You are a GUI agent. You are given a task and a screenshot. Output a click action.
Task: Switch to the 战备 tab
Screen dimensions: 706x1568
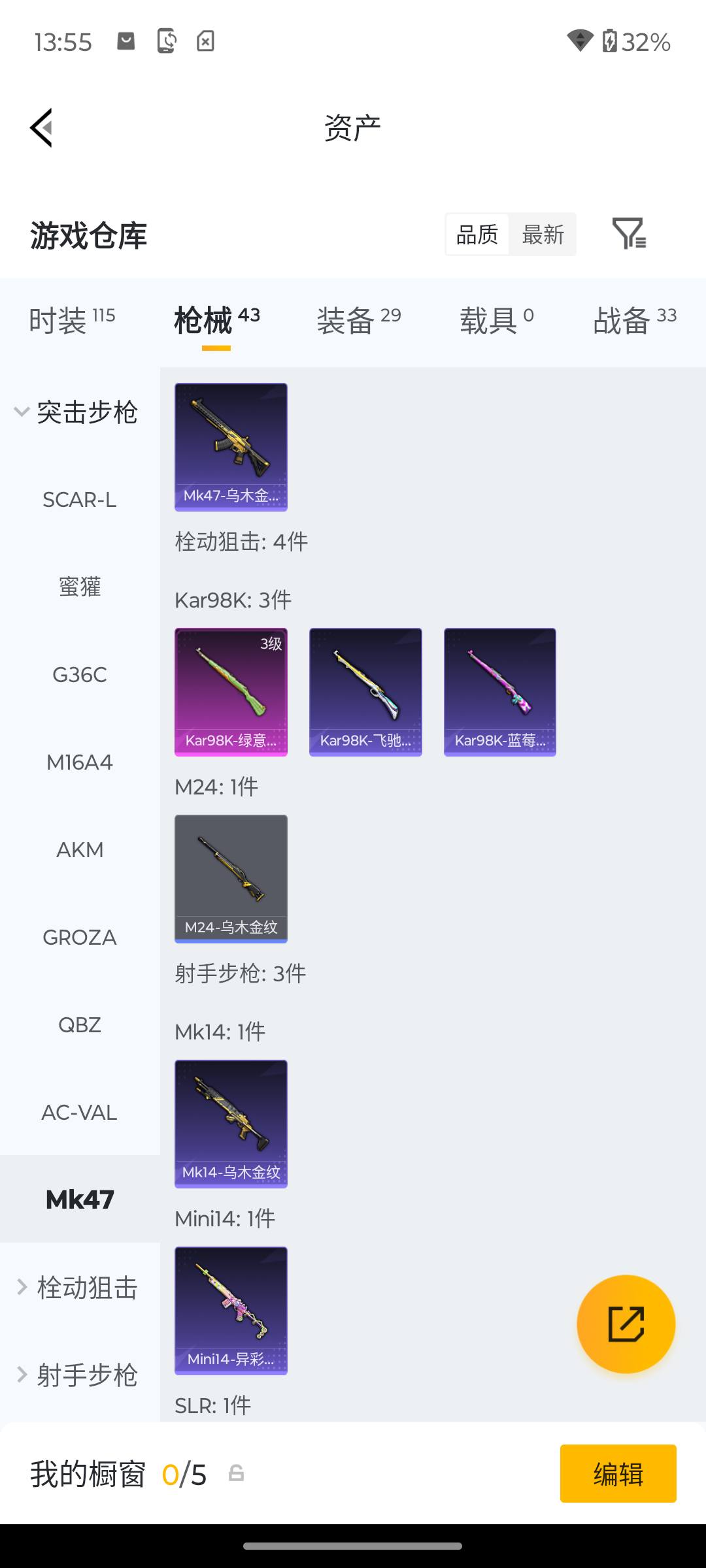(634, 320)
